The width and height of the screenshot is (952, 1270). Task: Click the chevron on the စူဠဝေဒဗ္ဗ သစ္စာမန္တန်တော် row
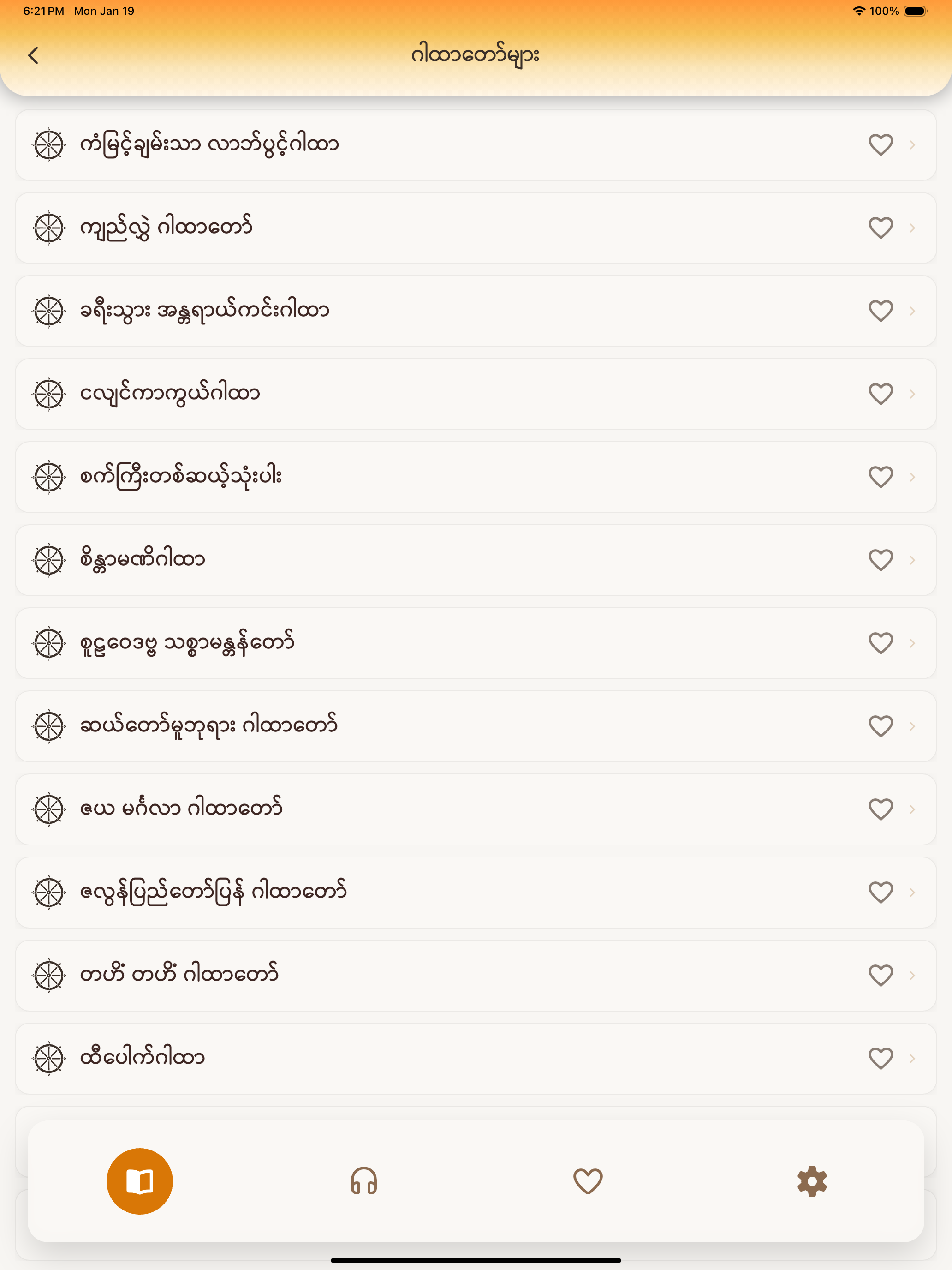pyautogui.click(x=913, y=642)
